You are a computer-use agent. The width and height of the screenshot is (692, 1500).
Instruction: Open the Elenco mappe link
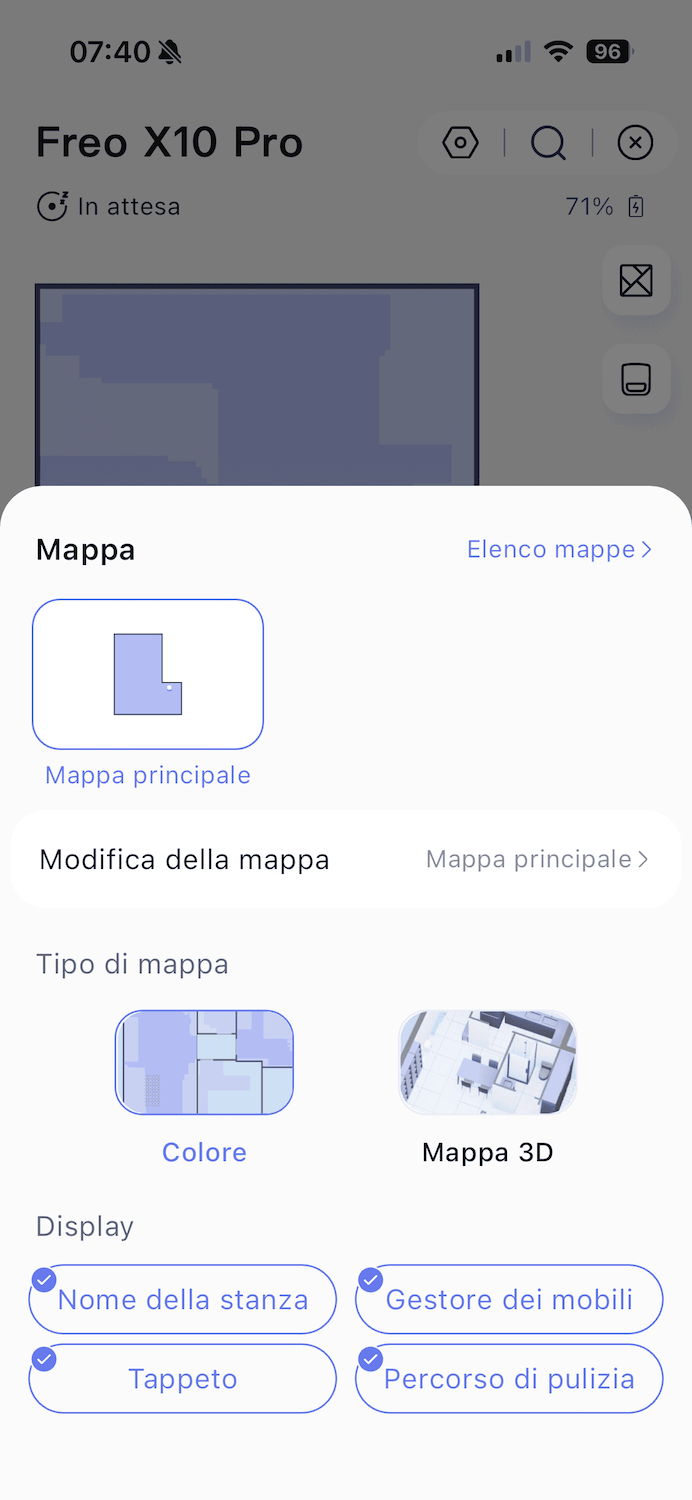point(559,549)
